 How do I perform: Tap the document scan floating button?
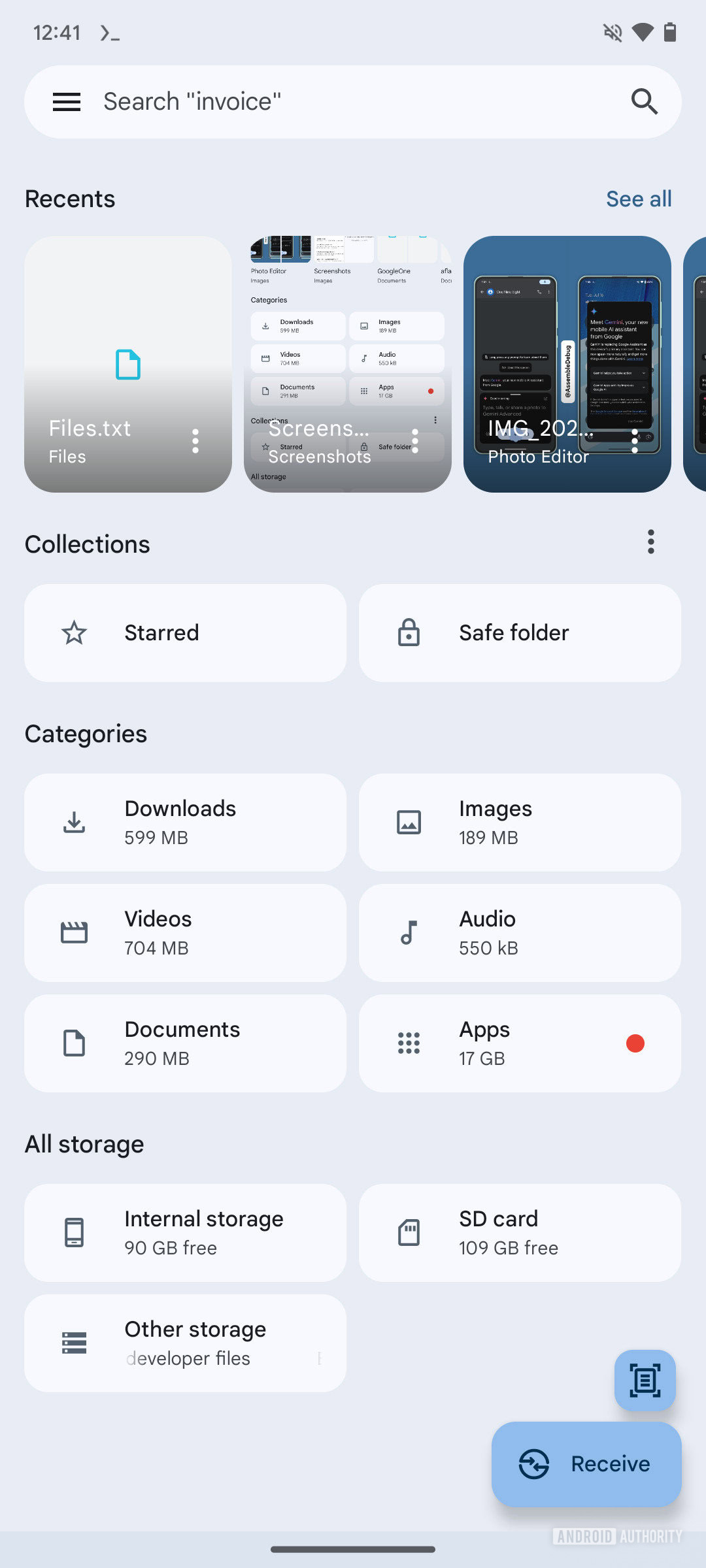(x=645, y=1380)
